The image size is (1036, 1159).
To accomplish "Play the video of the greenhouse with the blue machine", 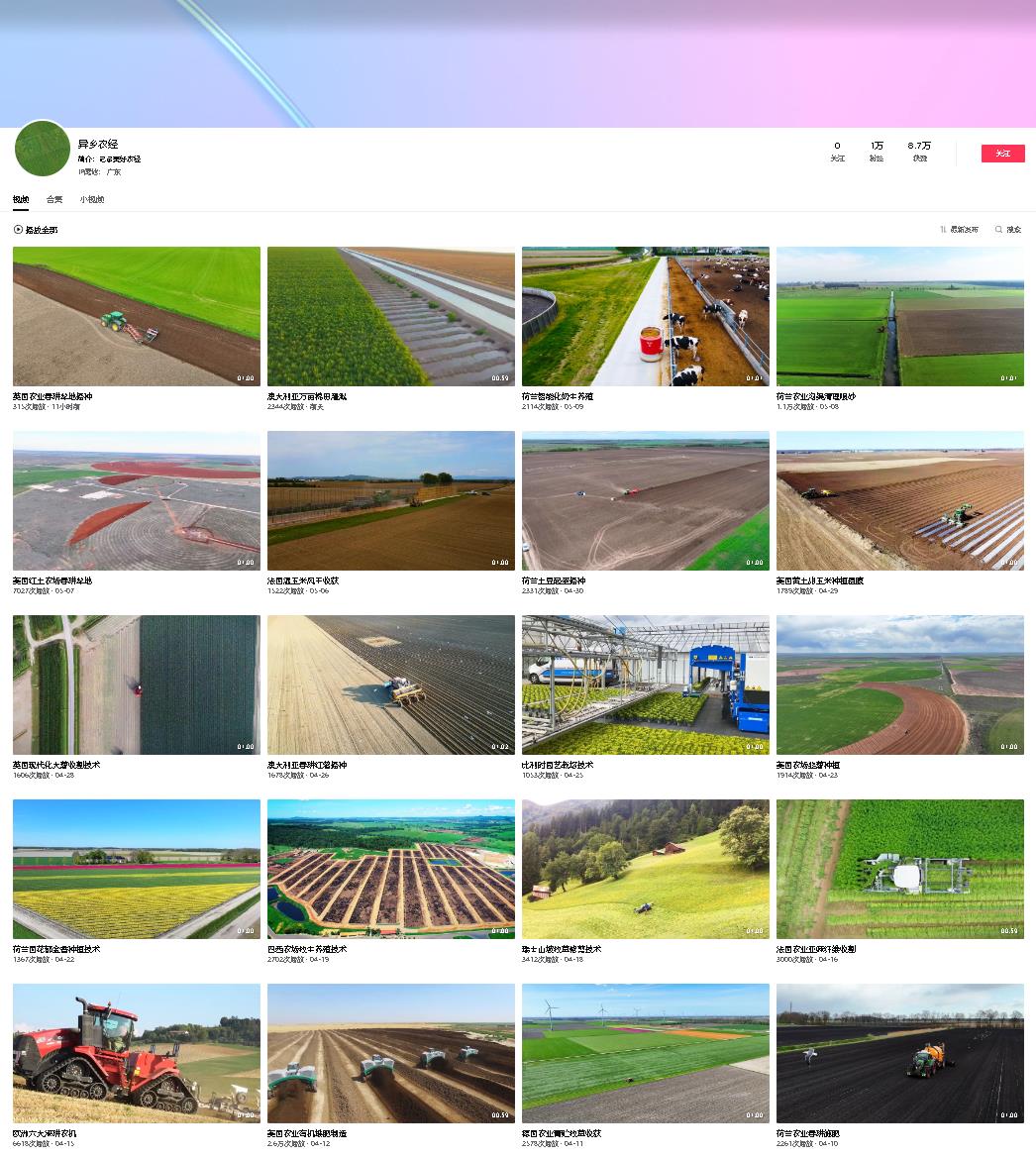I will click(646, 685).
